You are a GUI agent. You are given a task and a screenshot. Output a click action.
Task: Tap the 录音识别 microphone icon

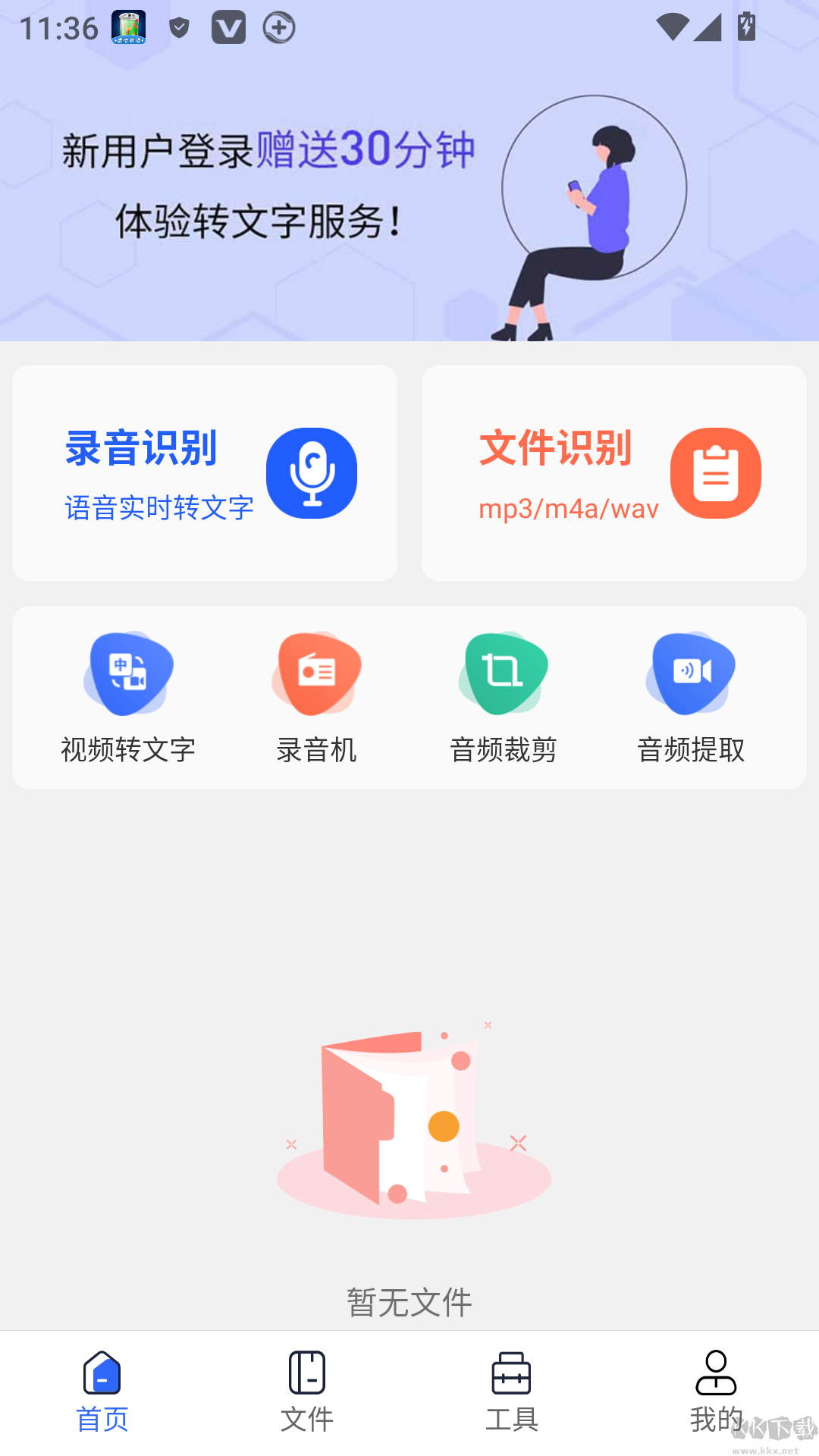point(312,472)
